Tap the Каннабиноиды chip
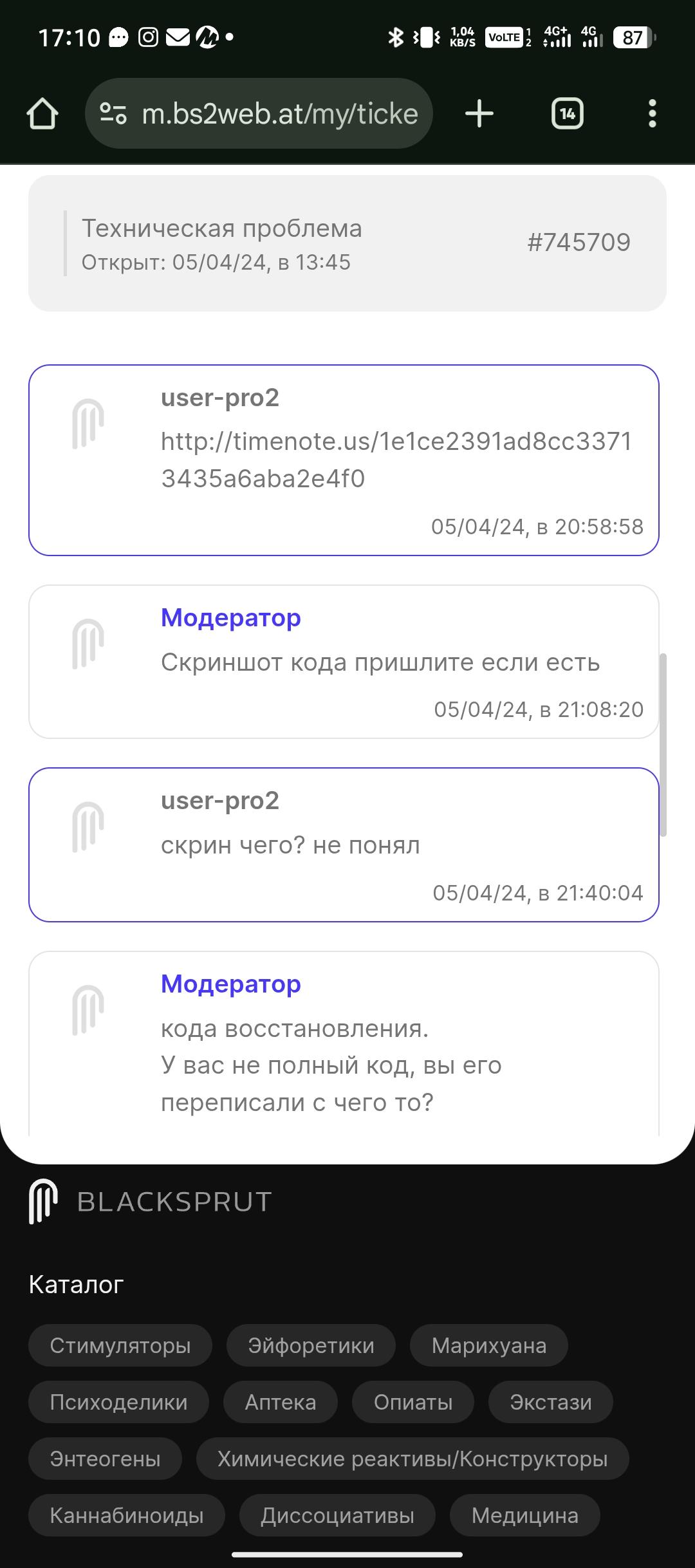The image size is (695, 1568). click(127, 1515)
